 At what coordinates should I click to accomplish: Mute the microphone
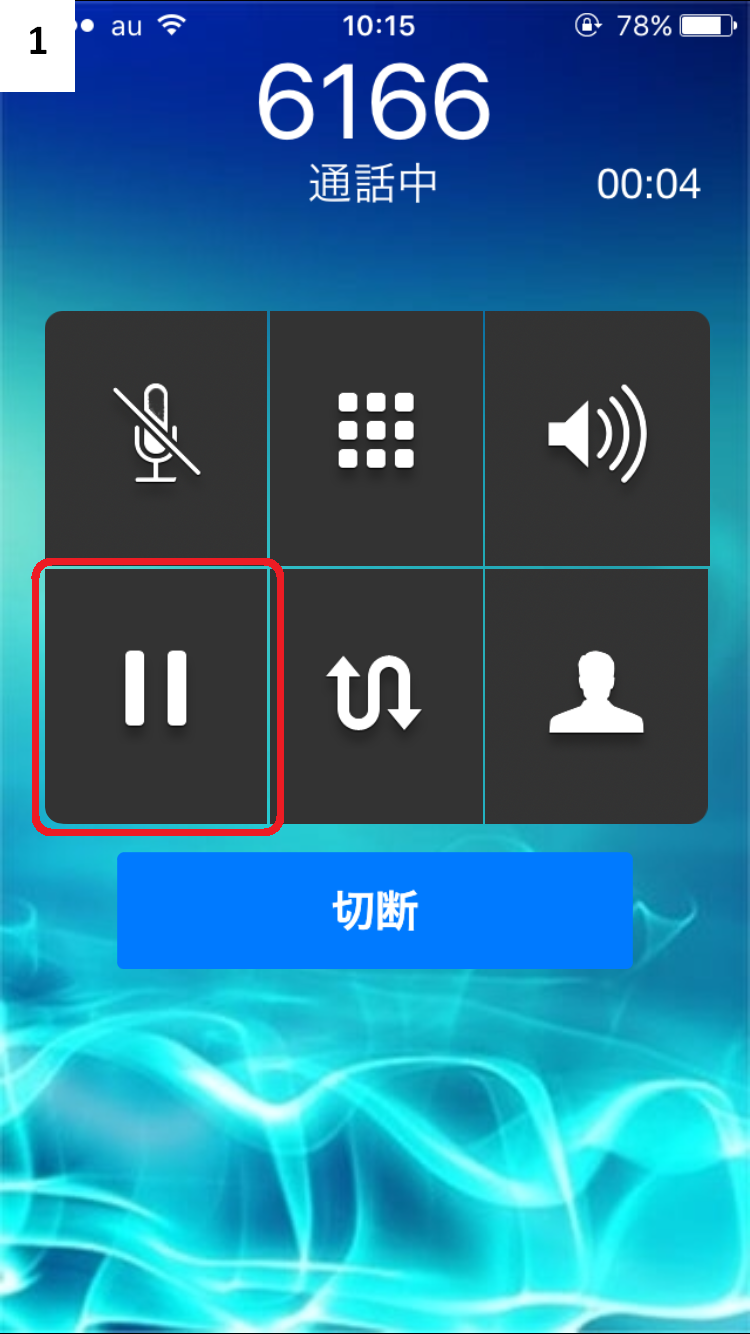coord(156,437)
